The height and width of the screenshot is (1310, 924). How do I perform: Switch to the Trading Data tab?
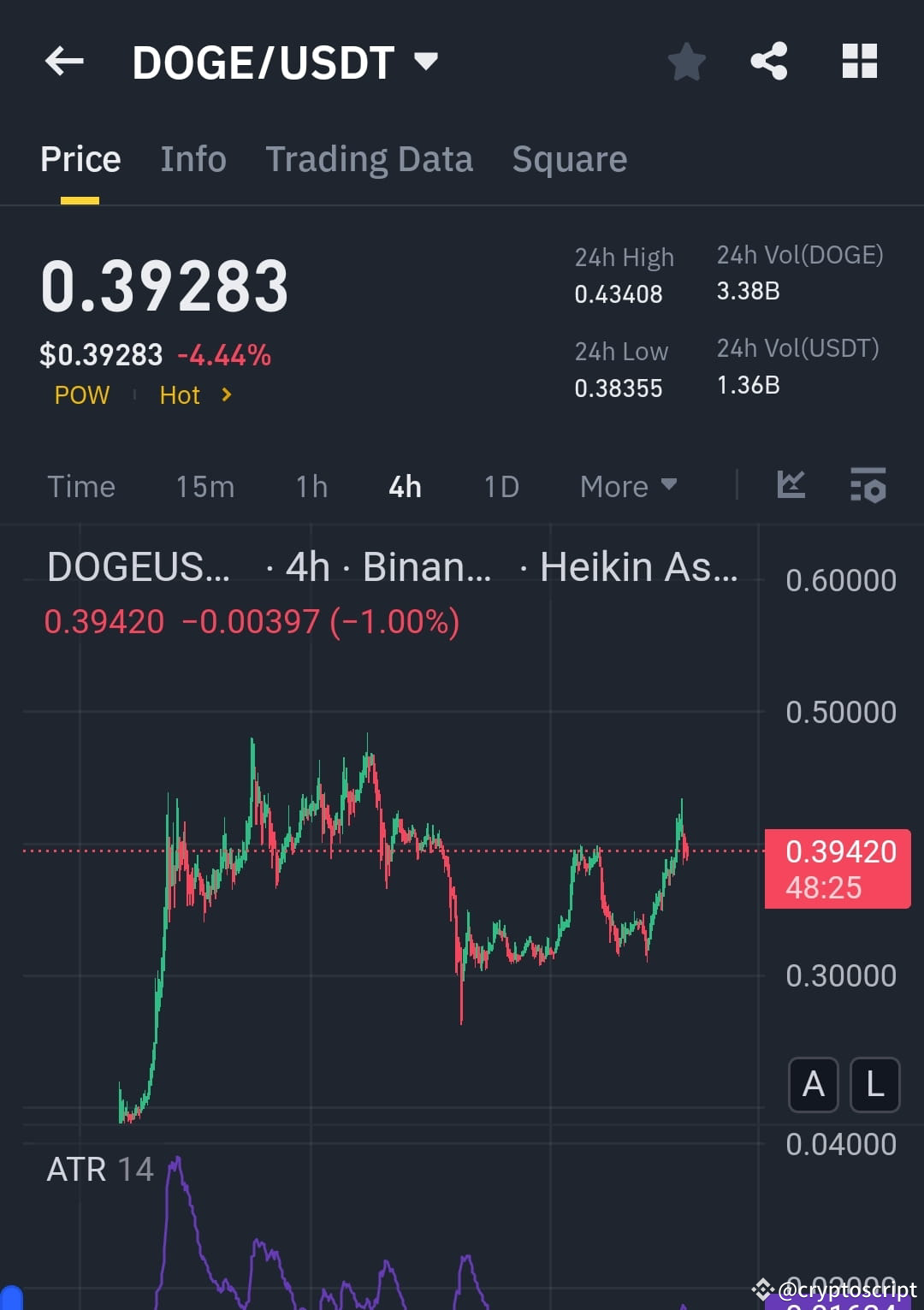(370, 159)
